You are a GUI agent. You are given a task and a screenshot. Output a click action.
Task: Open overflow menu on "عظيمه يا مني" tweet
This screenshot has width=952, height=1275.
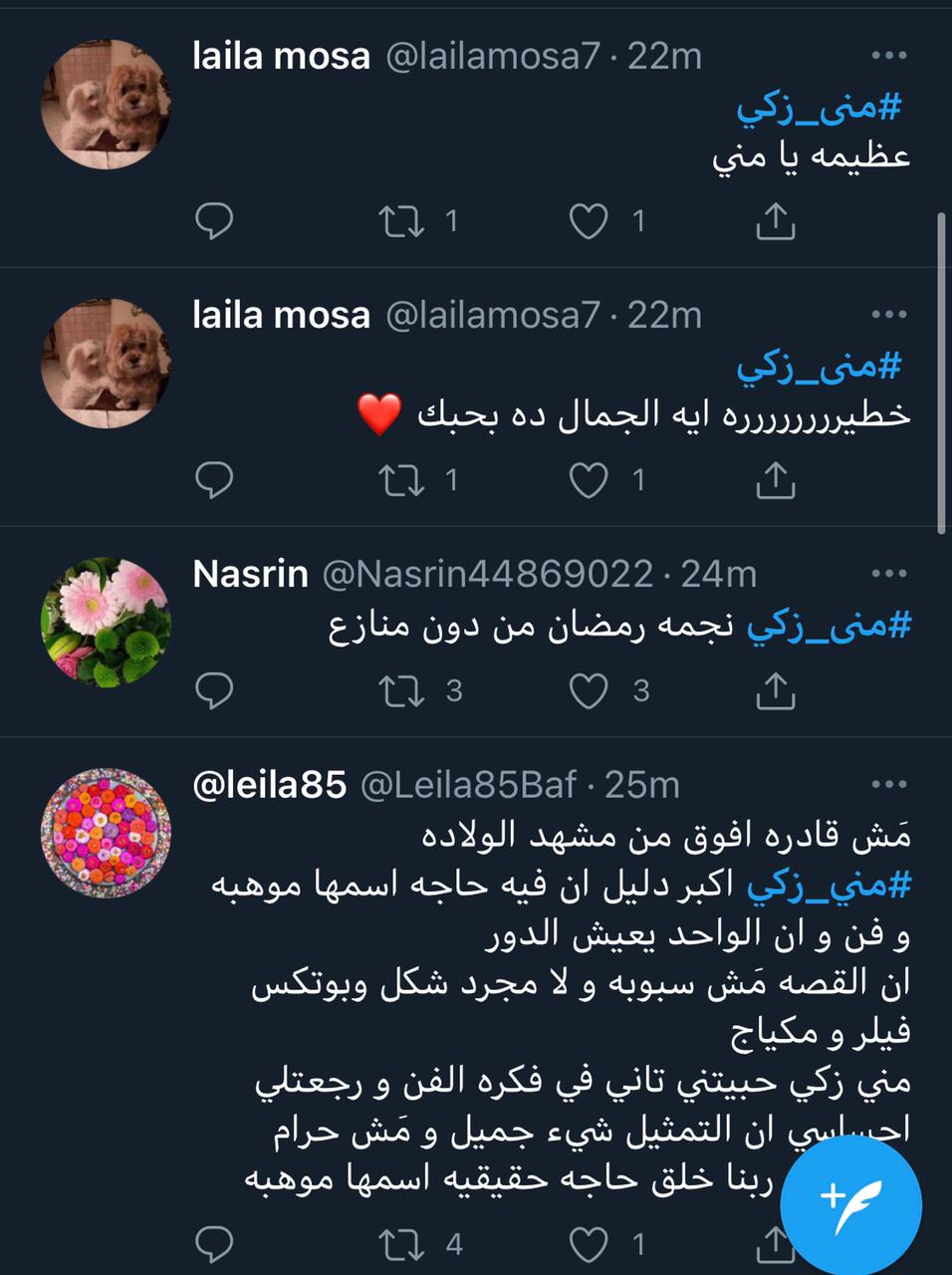tap(888, 56)
